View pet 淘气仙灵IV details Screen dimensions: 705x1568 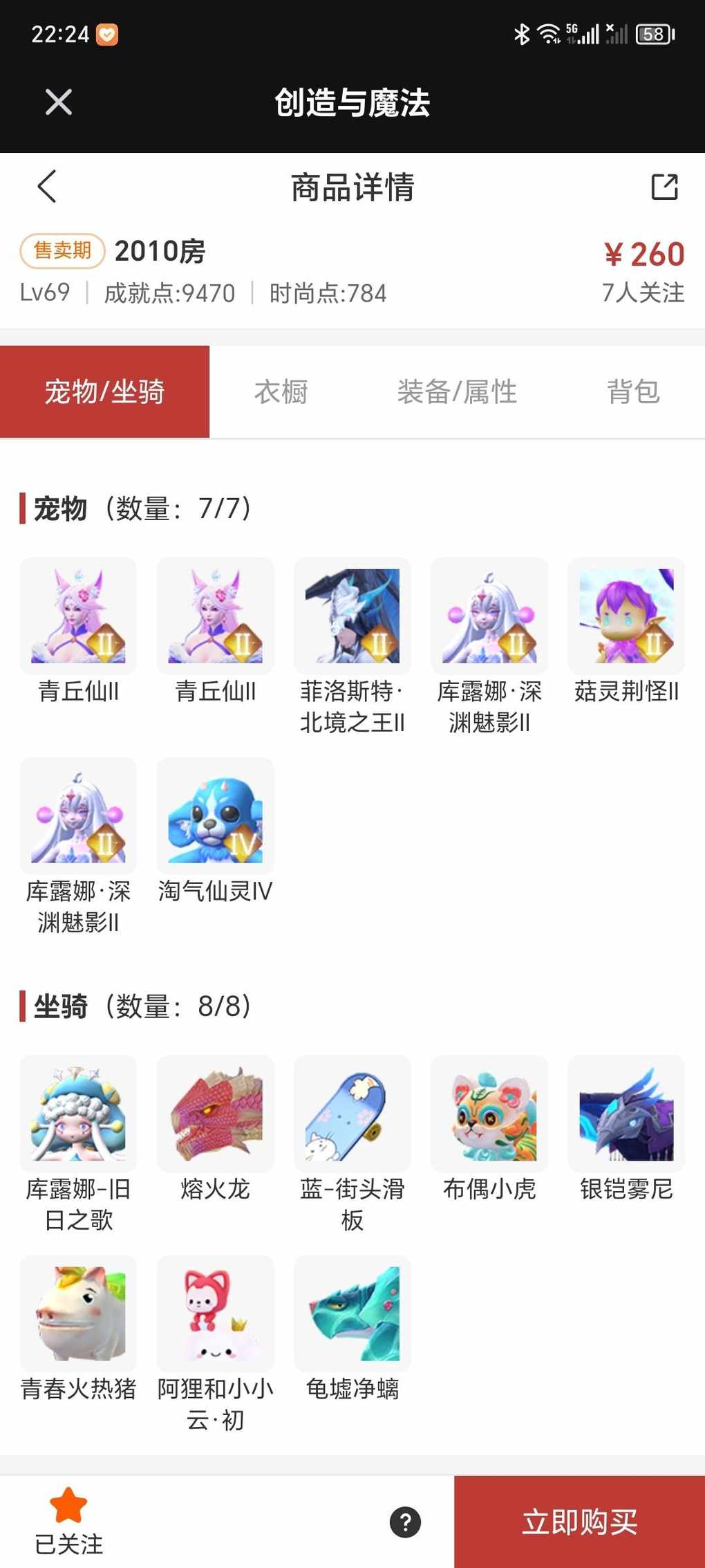coord(216,816)
